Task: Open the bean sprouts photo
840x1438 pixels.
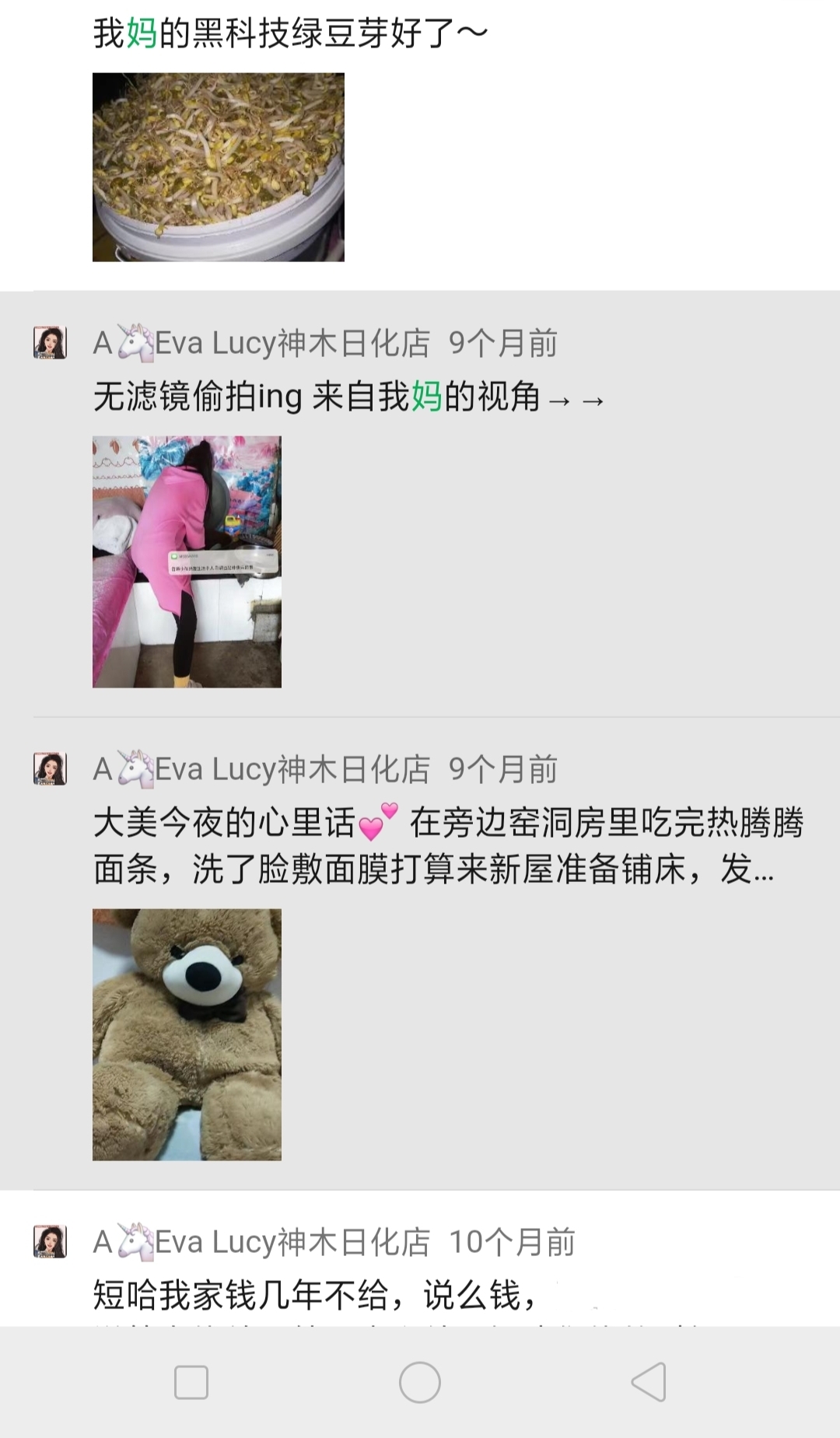Action: point(218,167)
